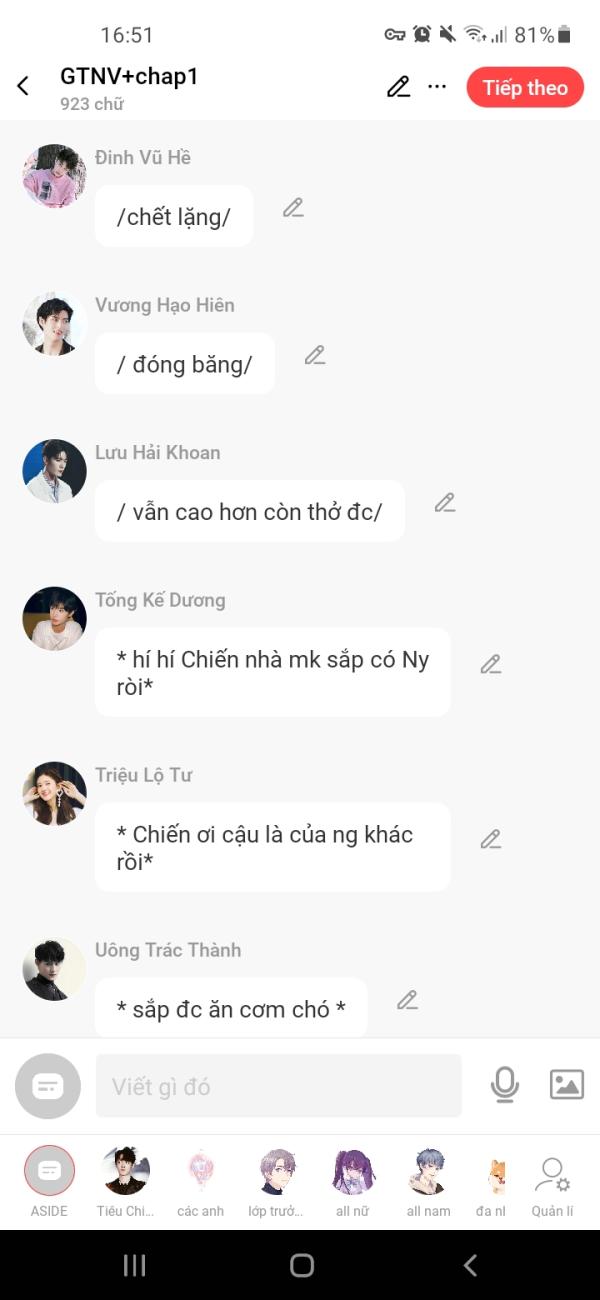Image resolution: width=600 pixels, height=1300 pixels.
Task: Edit Triệu Lộ Tư's message
Action: 490,839
